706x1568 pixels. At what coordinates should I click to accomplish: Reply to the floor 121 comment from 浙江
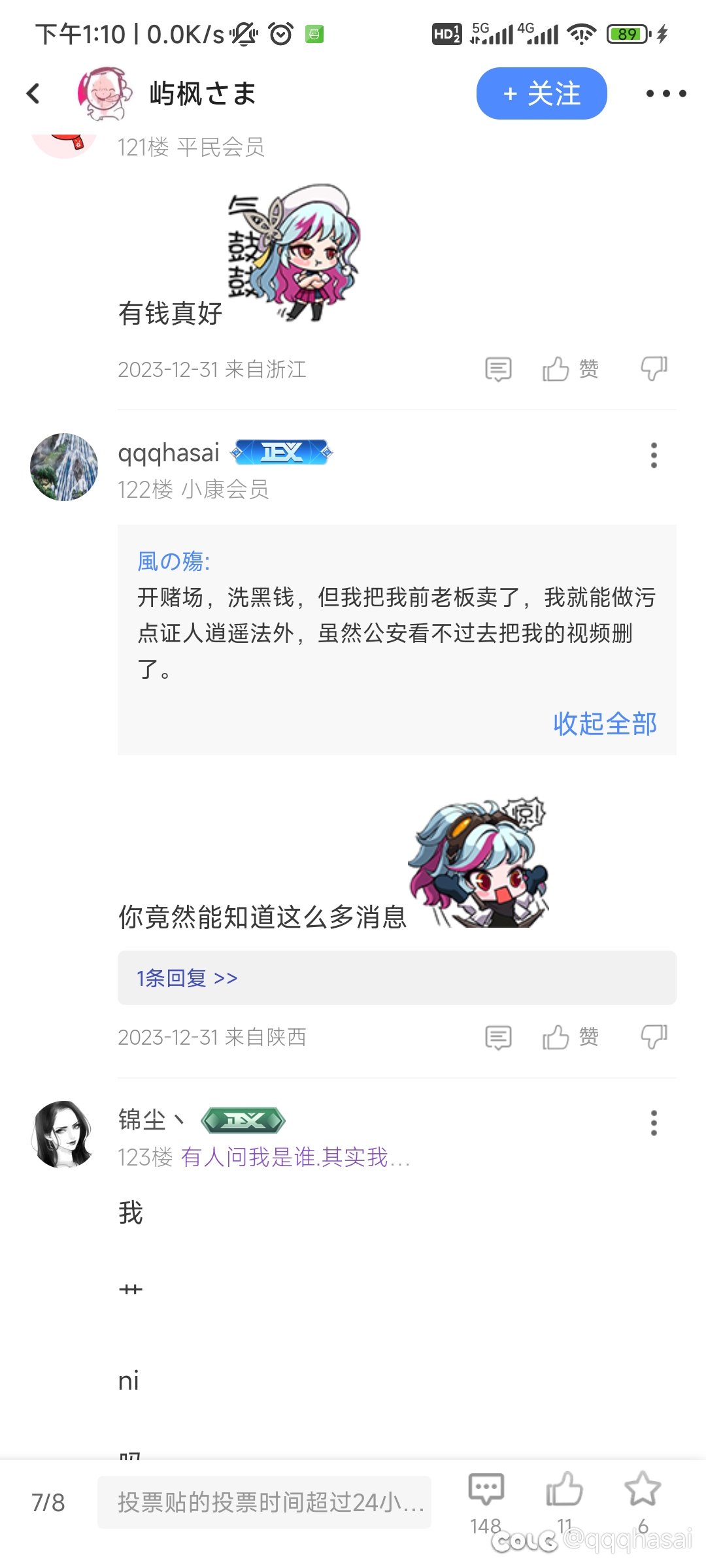pyautogui.click(x=498, y=369)
